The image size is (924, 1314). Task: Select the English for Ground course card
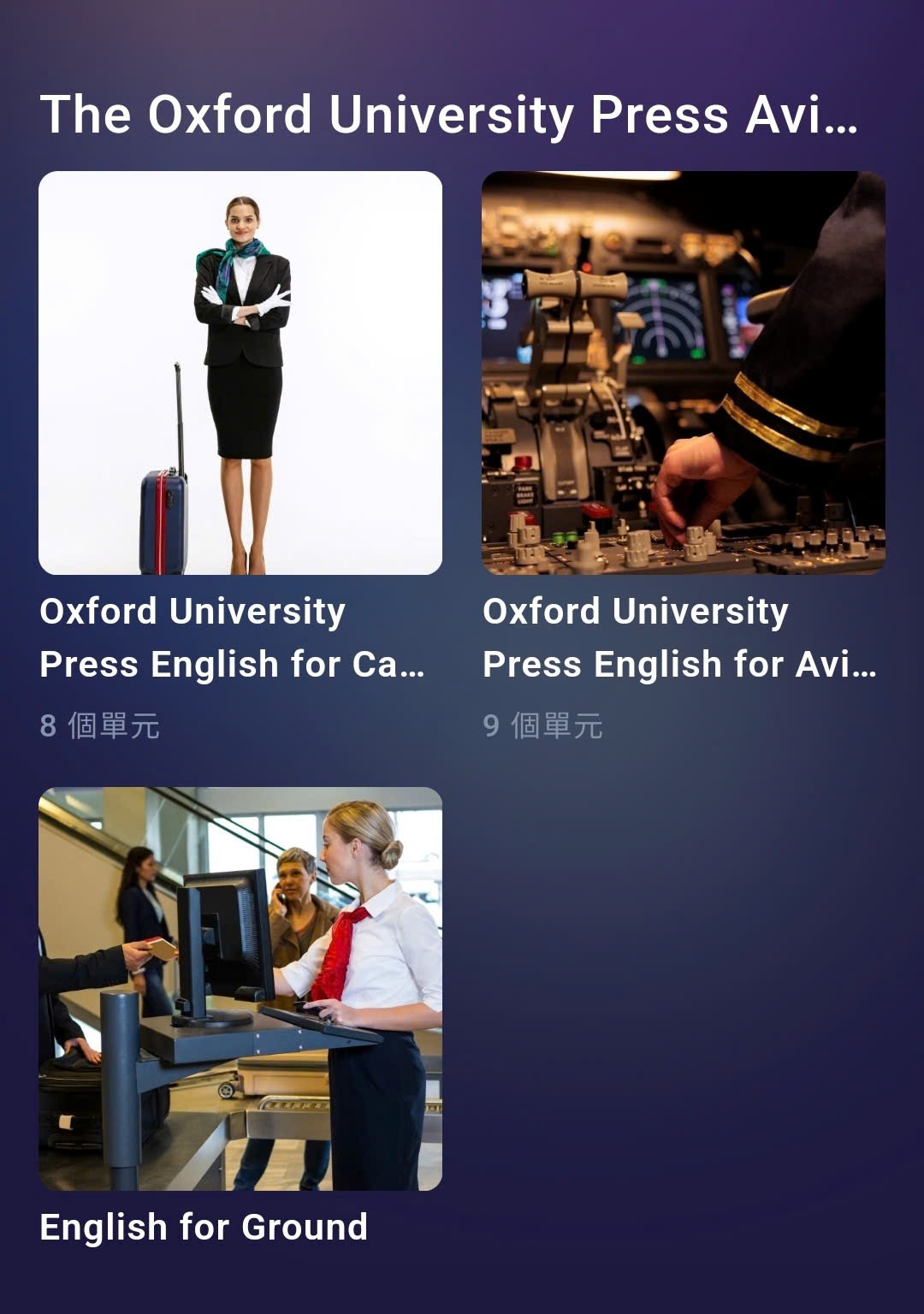pos(240,989)
